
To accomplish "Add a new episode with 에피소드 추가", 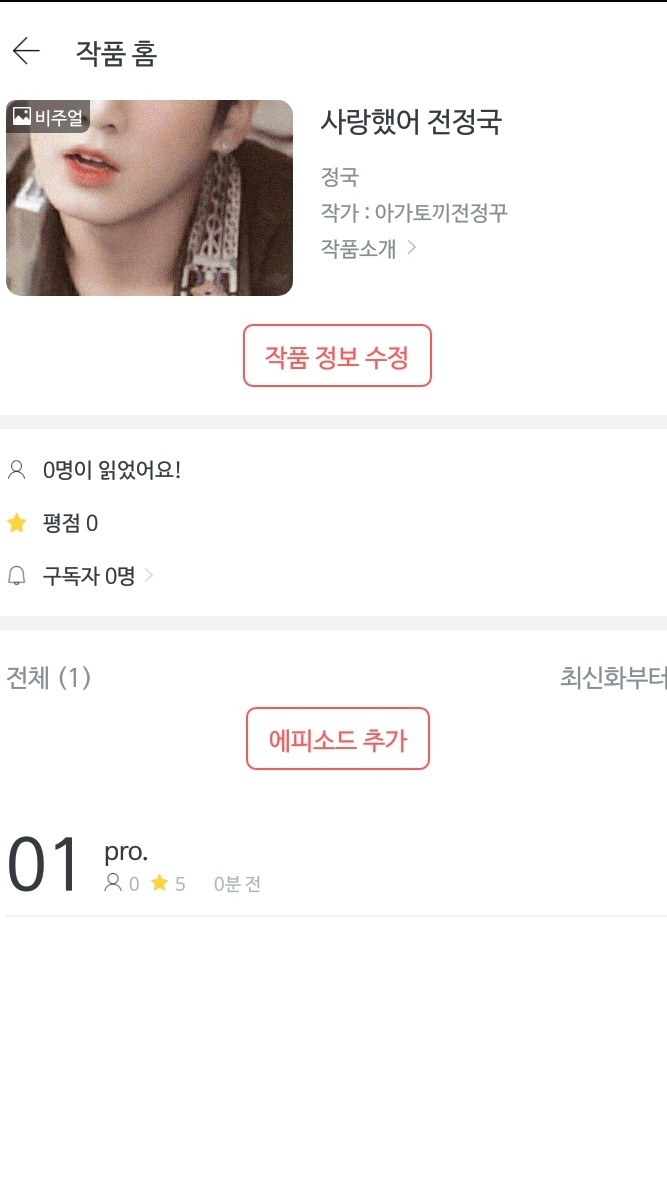I will (337, 739).
